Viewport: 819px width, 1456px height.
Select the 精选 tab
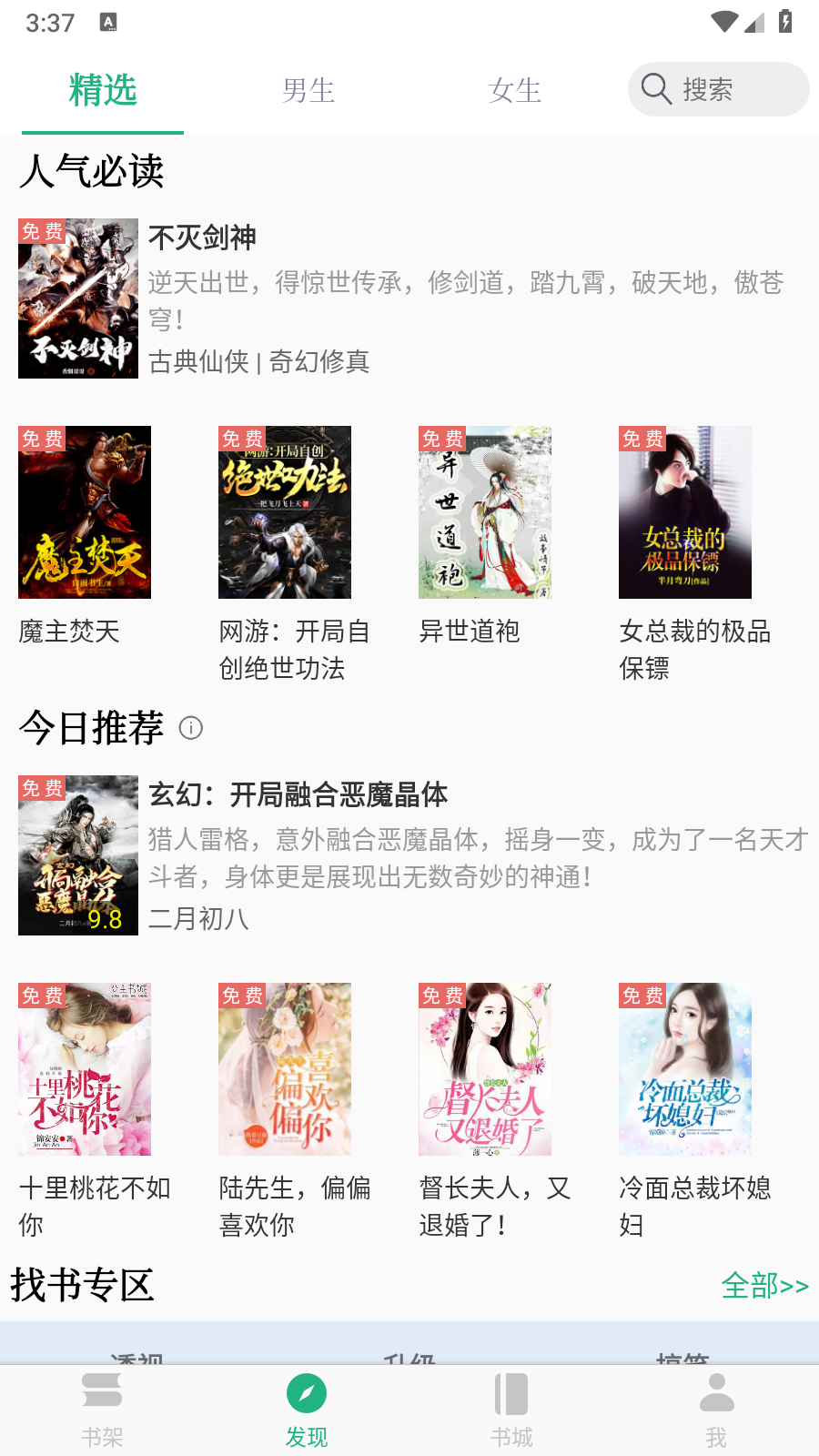point(103,90)
